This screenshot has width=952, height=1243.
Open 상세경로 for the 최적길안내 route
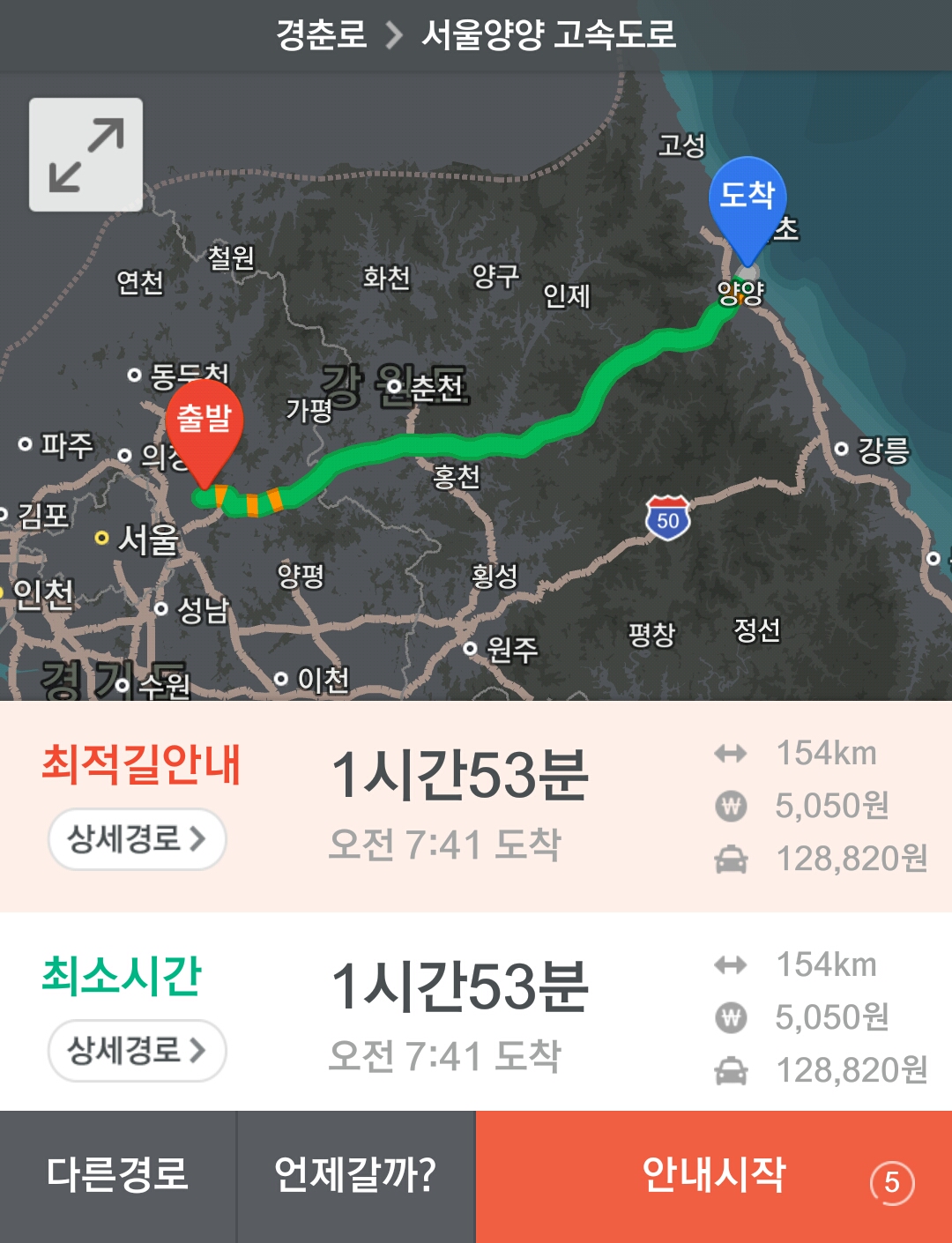pos(137,838)
